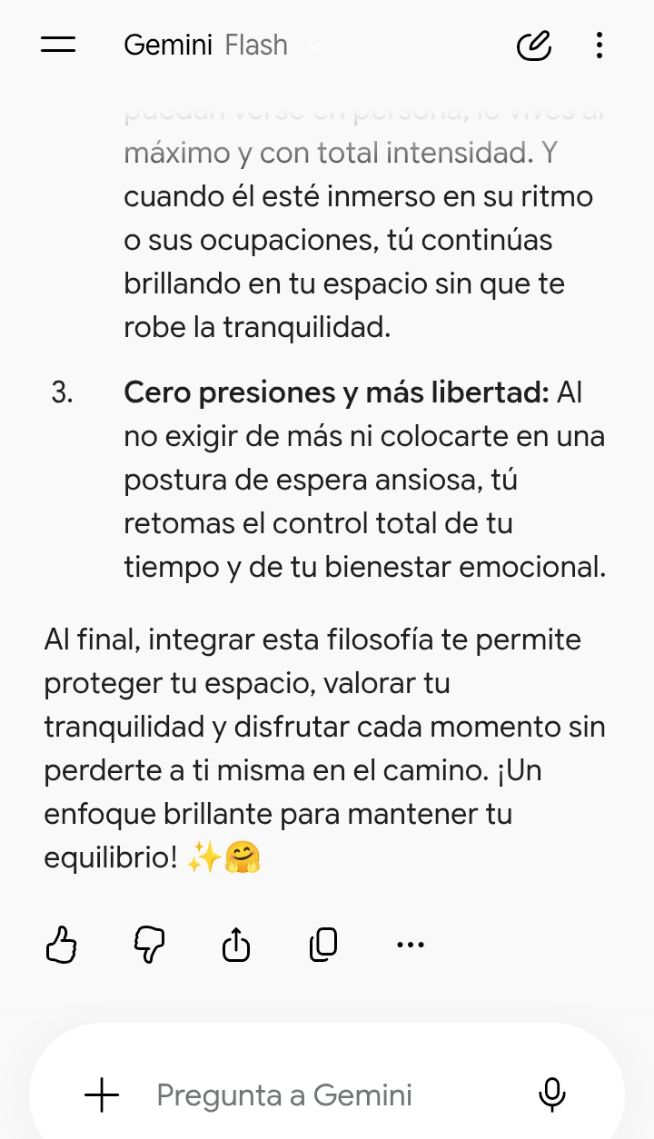Screen dimensions: 654x1139
Task: Share the Gemini response
Action: point(236,944)
